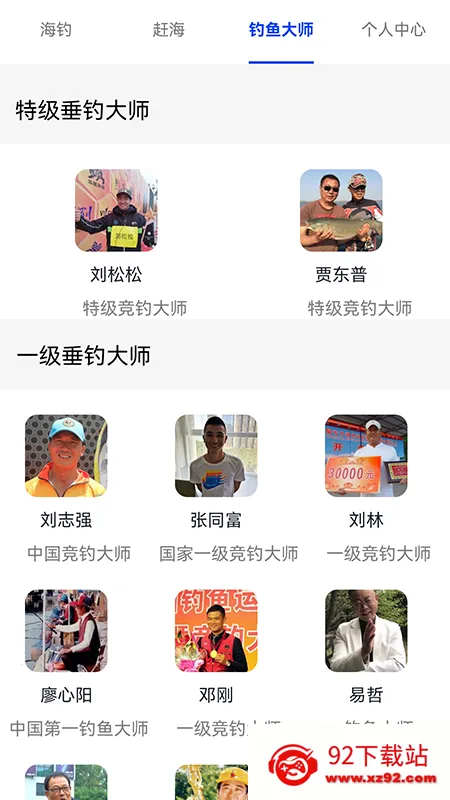Switch to the 海钓 tab
Image resolution: width=450 pixels, height=800 pixels.
[x=56, y=30]
